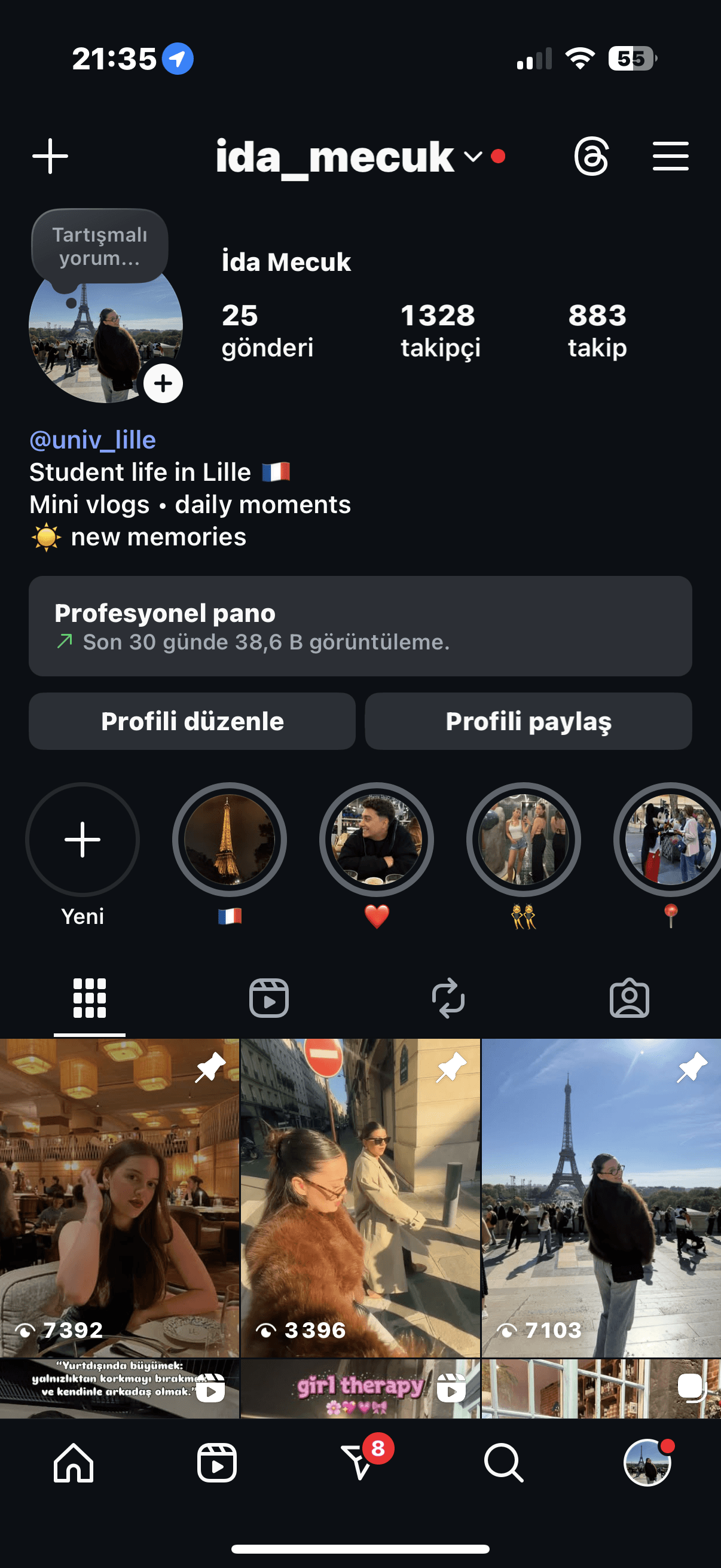Open direct messages icon showing 8 notifications
721x1568 pixels.
[x=360, y=1465]
